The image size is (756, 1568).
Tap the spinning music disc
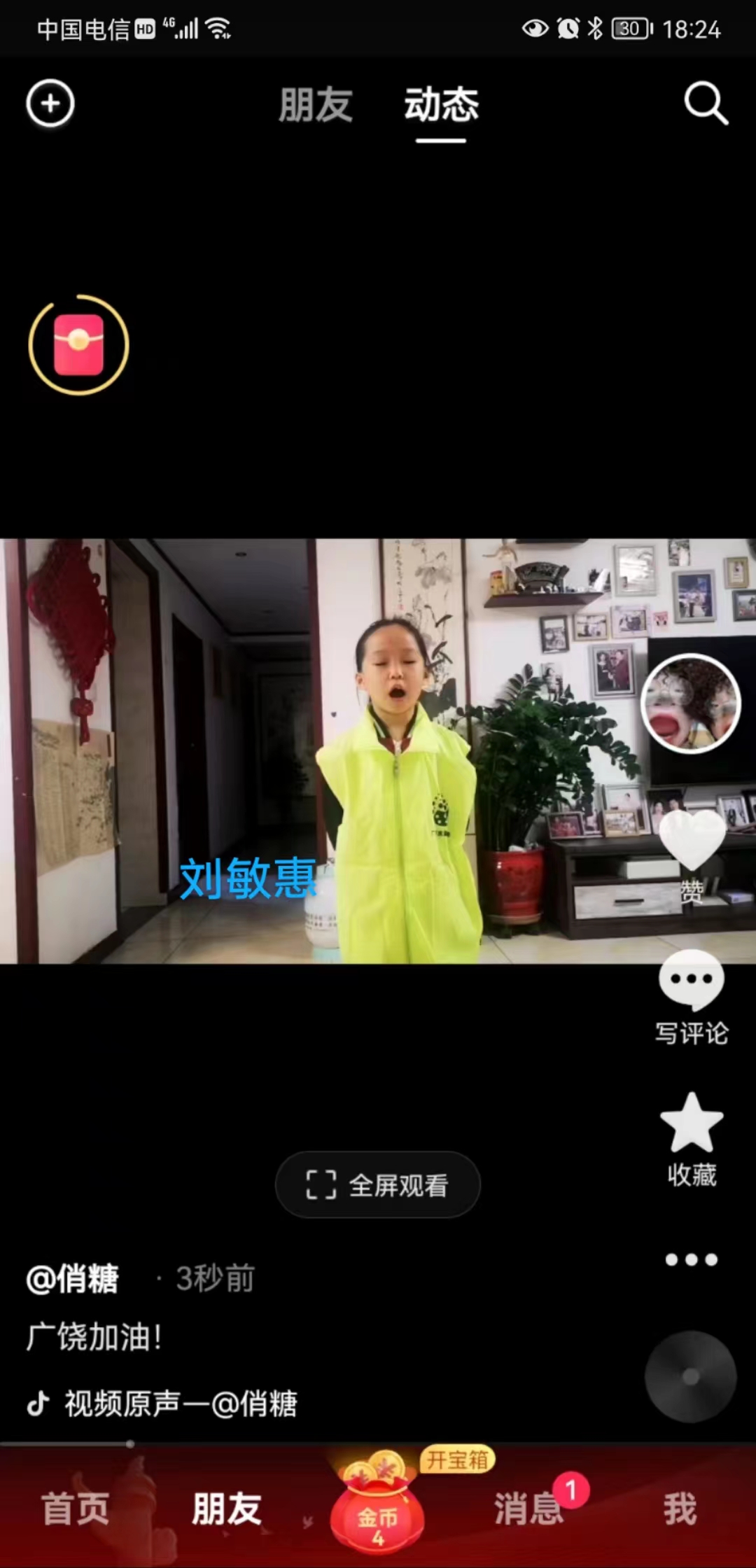click(691, 1377)
